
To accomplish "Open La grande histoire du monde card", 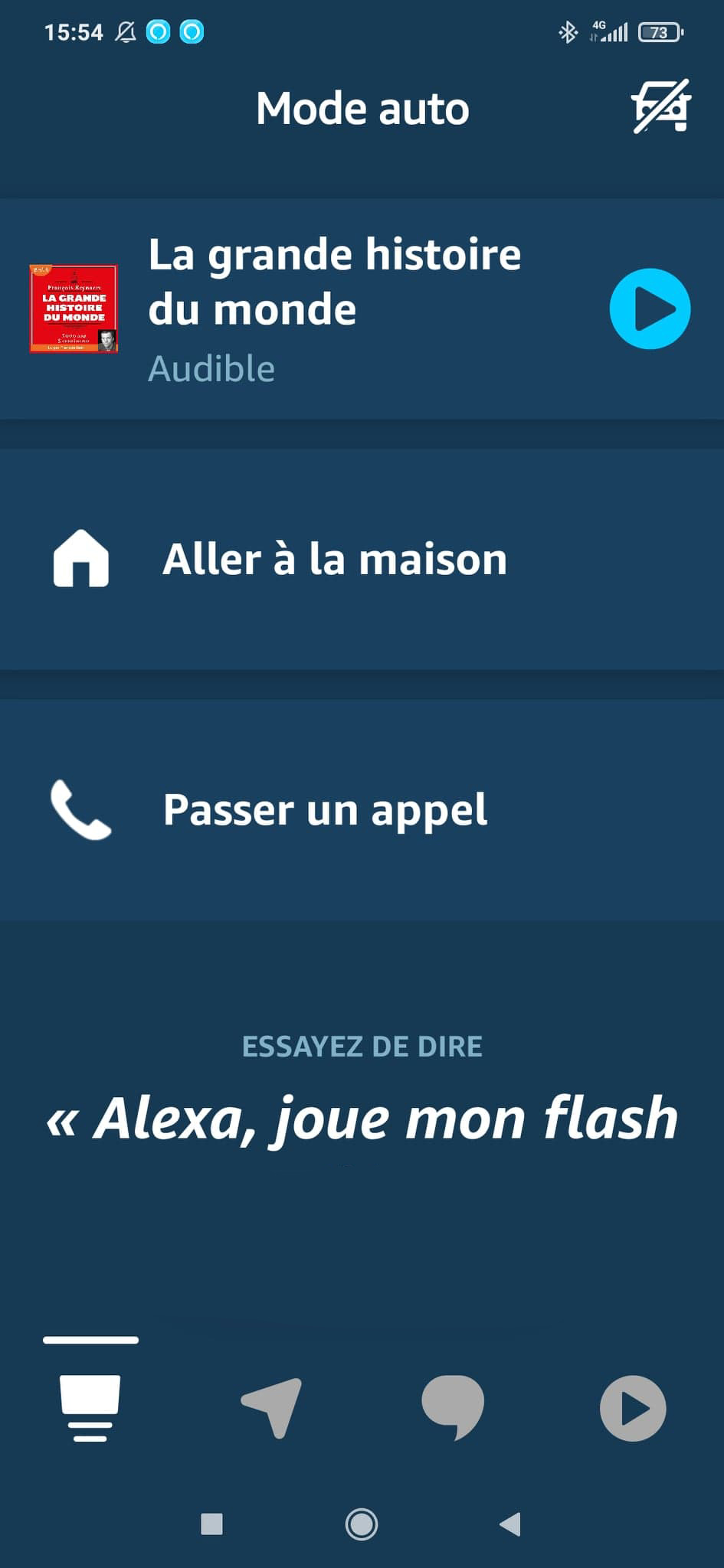I will pos(362,309).
